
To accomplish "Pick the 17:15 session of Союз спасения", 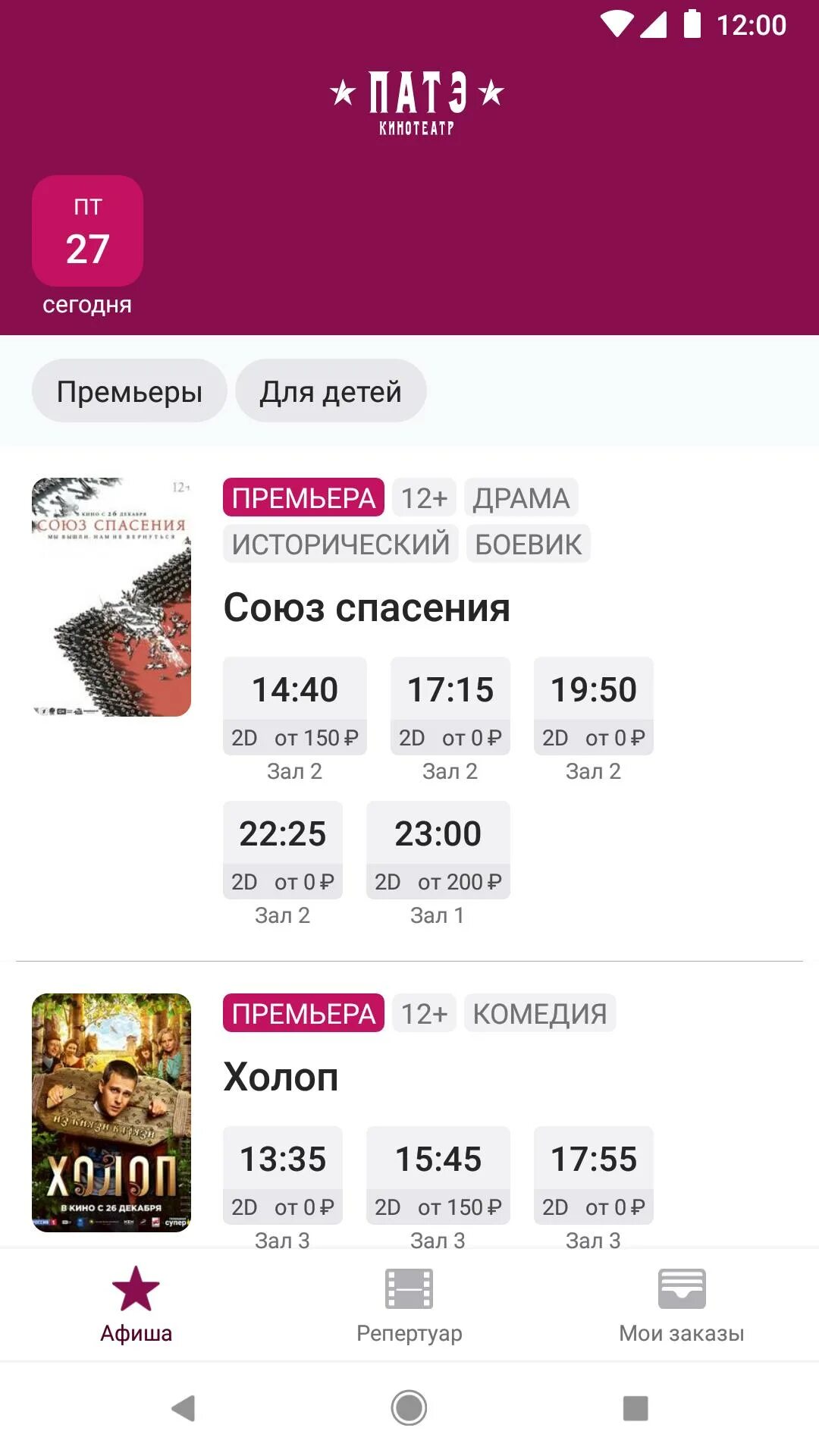I will (450, 706).
